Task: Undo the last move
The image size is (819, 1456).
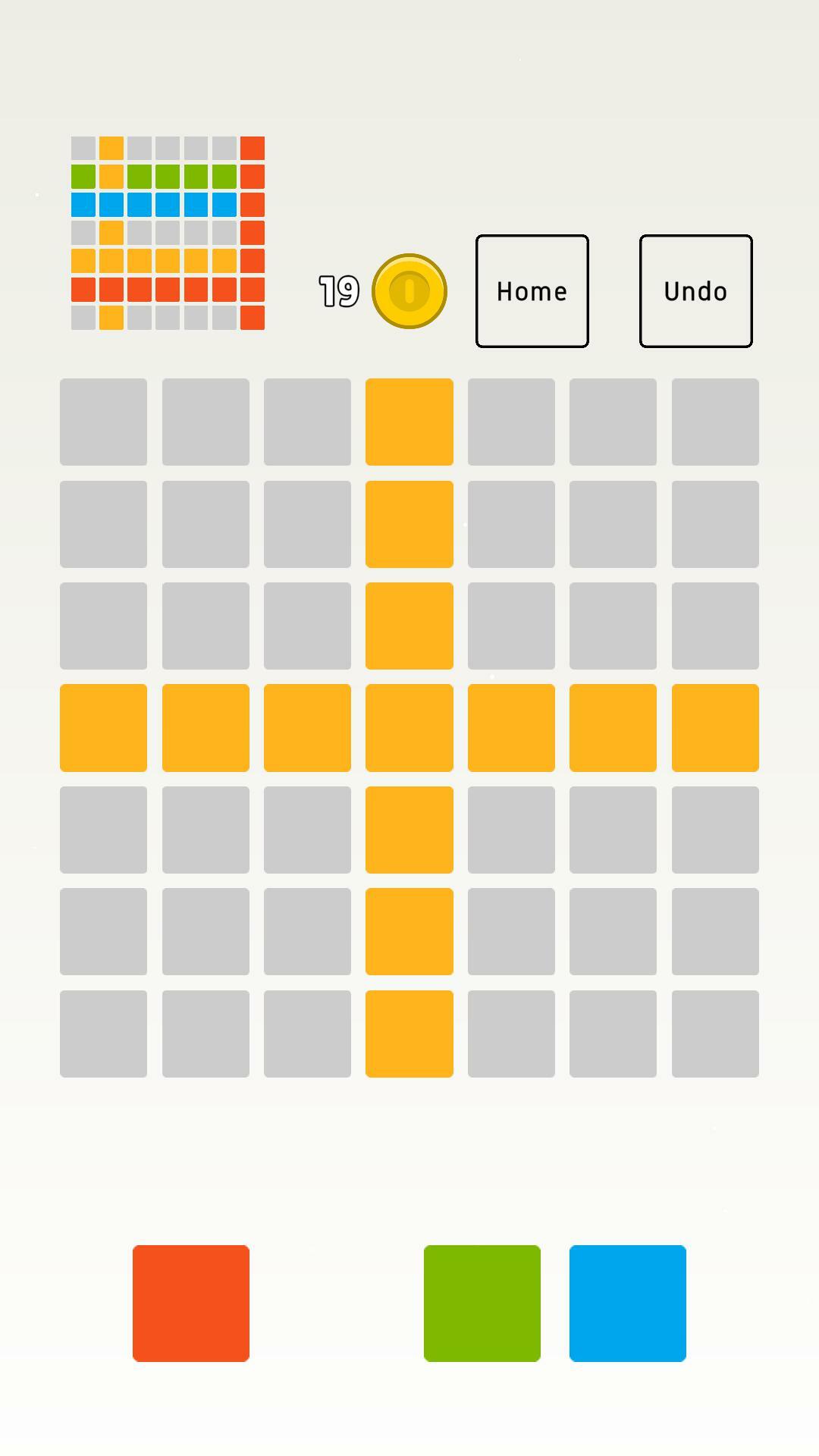Action: tap(695, 291)
